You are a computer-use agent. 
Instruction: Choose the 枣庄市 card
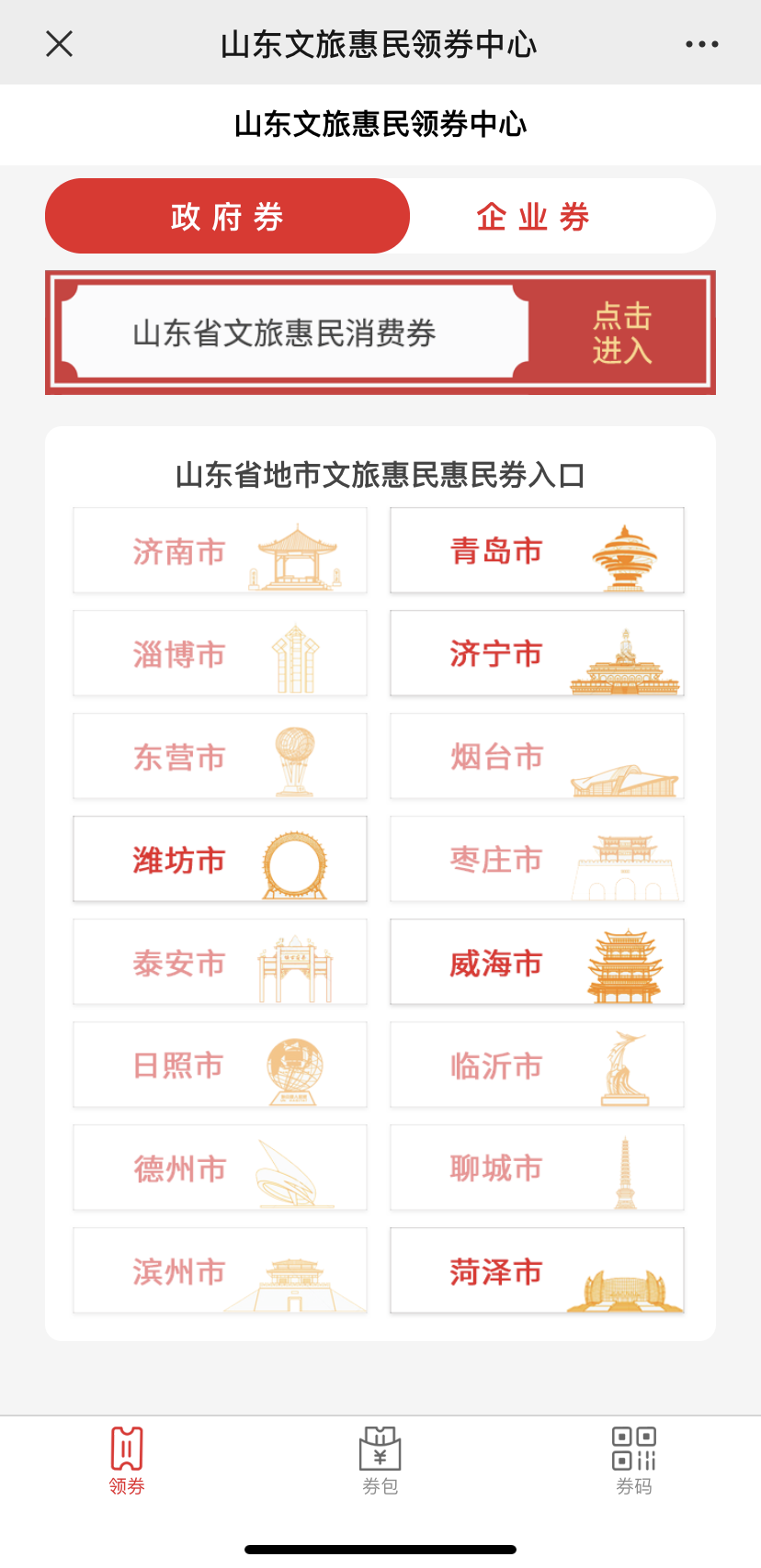pyautogui.click(x=537, y=860)
